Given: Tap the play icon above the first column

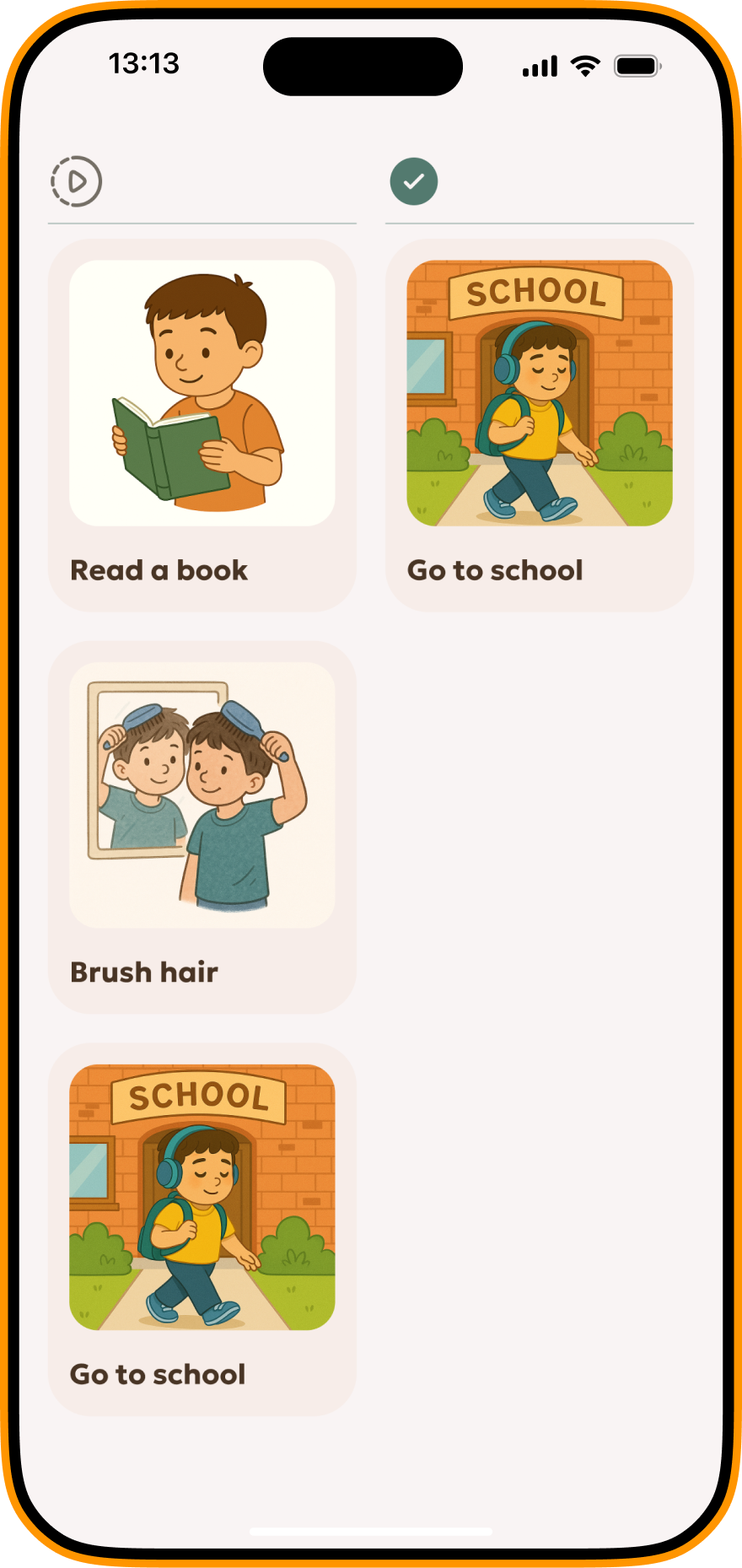Looking at the screenshot, I should [x=75, y=181].
